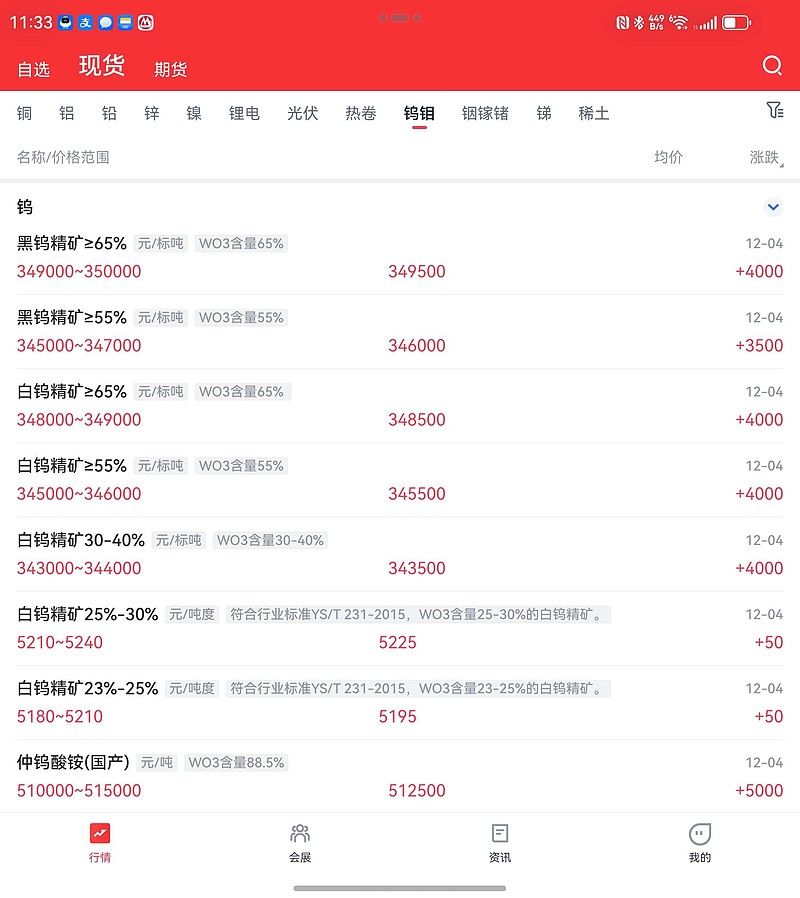
Task: Open the search with the magnifier icon
Action: click(x=771, y=66)
